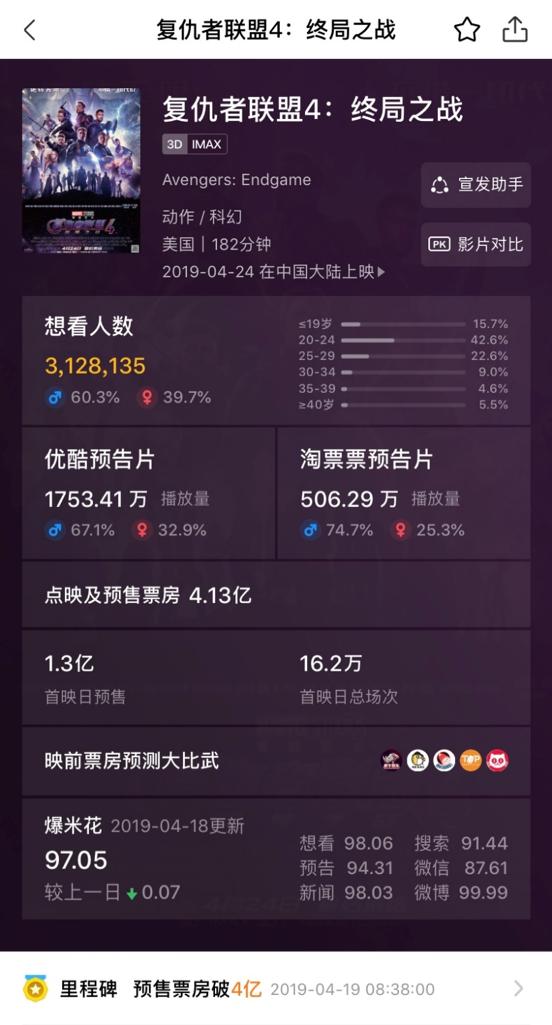Open the 淘票票预告片 trailer stats card
Image resolution: width=552 pixels, height=1025 pixels.
[404, 494]
